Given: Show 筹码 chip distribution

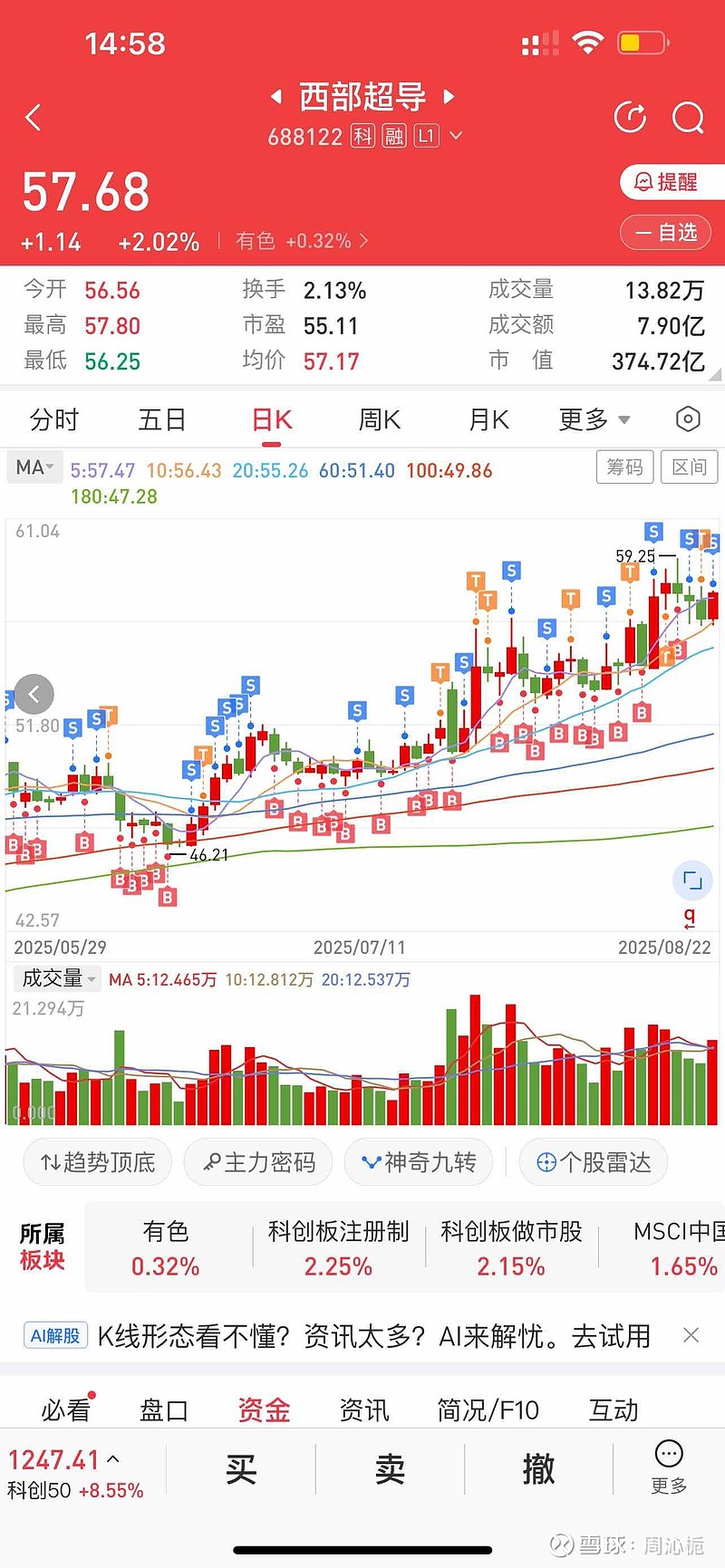Looking at the screenshot, I should tap(625, 467).
